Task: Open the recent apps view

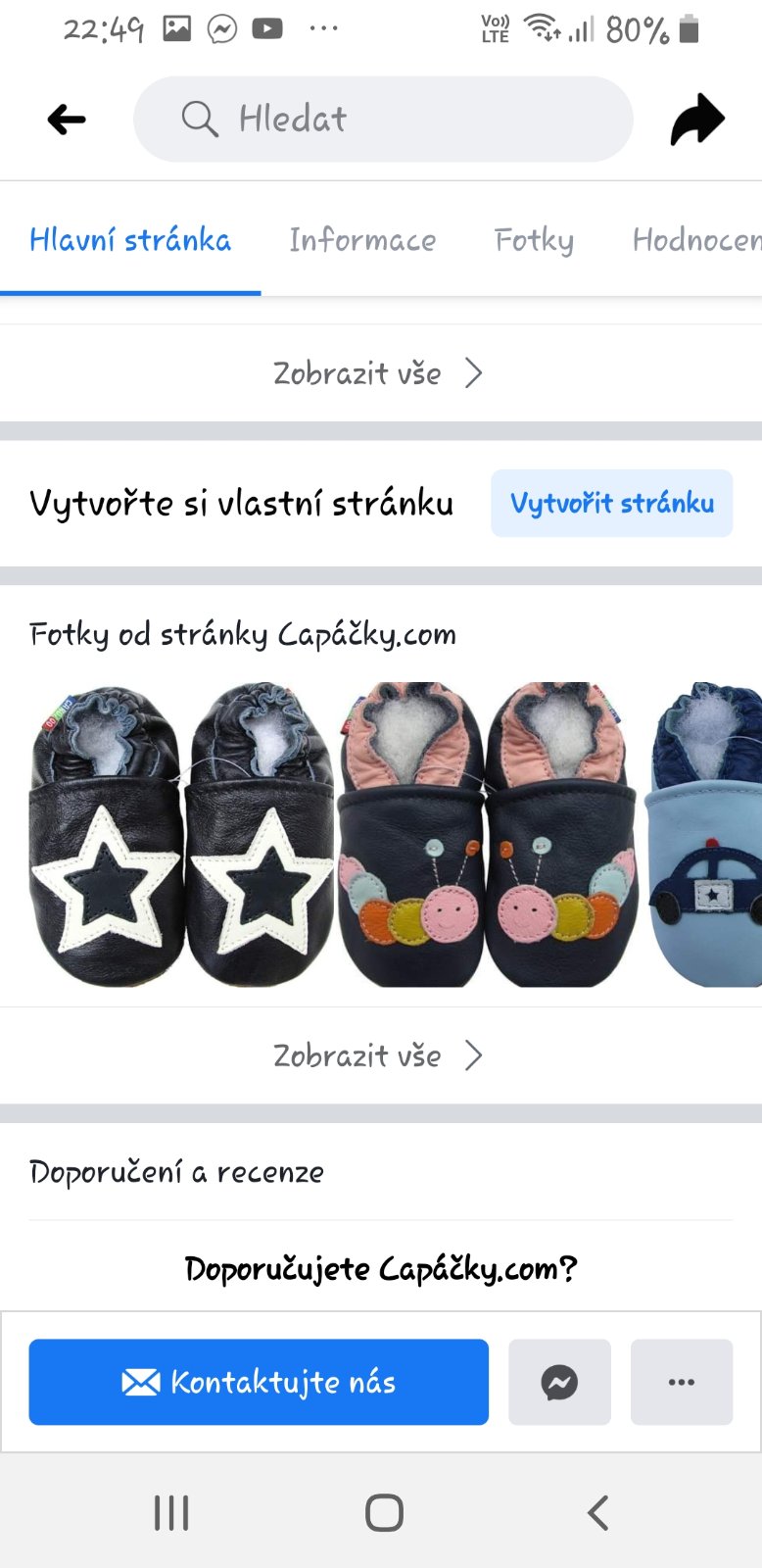Action: [171, 1512]
